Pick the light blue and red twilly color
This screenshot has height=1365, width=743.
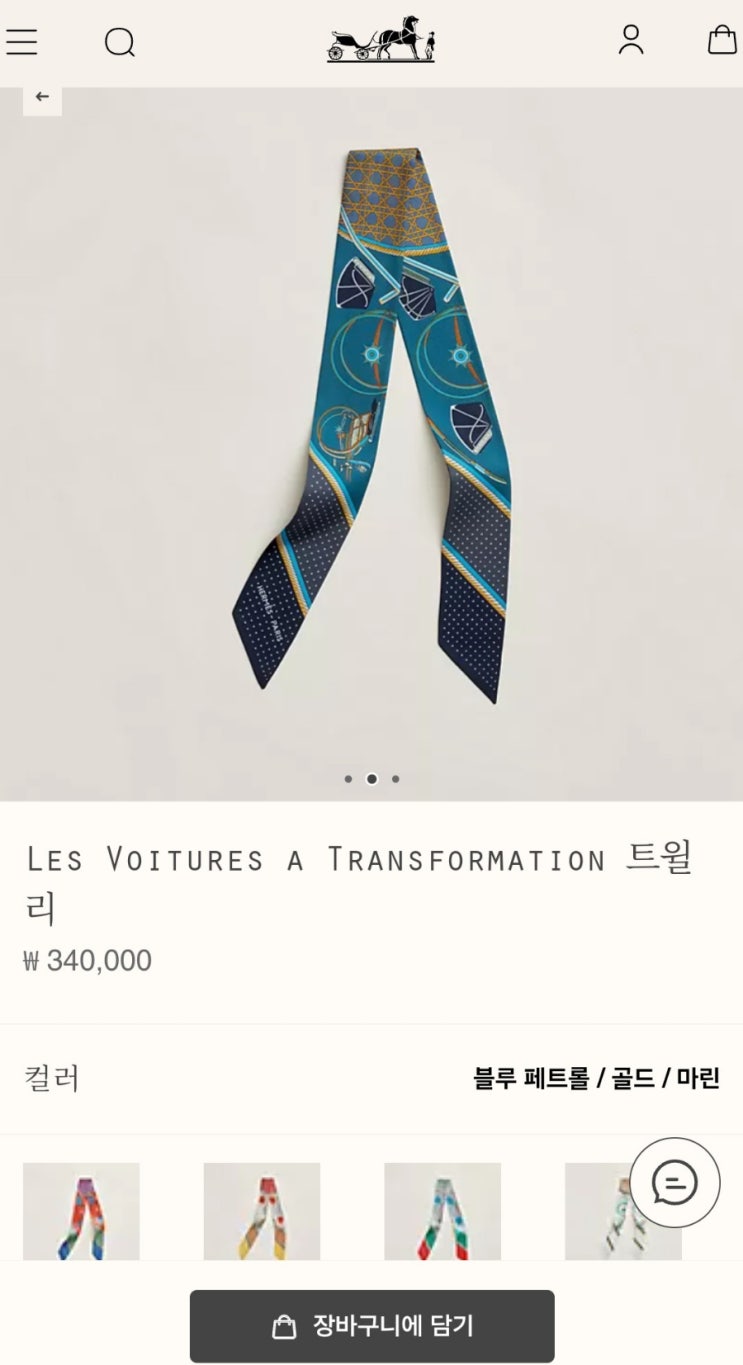(x=442, y=1211)
